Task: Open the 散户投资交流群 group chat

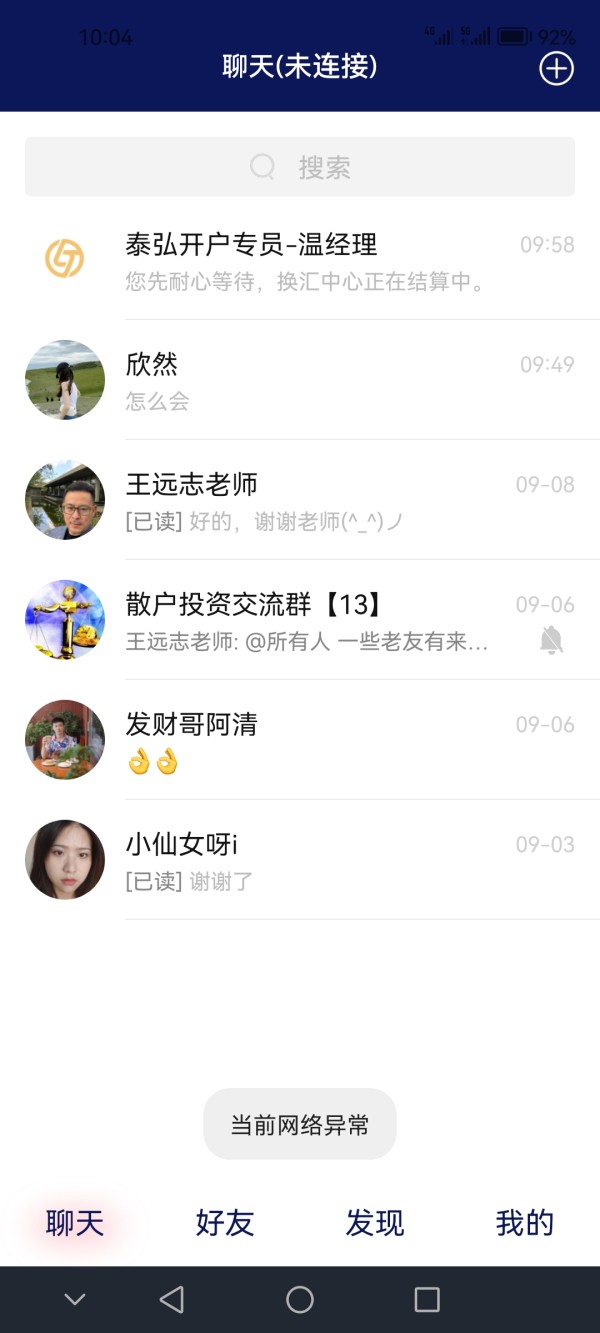Action: click(300, 620)
